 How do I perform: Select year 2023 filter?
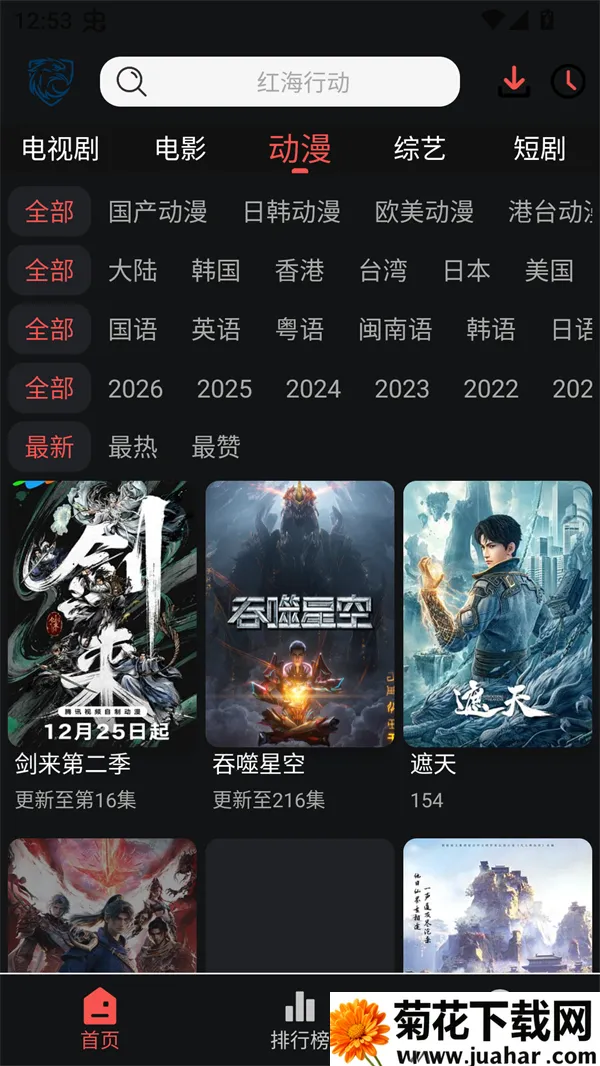[402, 389]
